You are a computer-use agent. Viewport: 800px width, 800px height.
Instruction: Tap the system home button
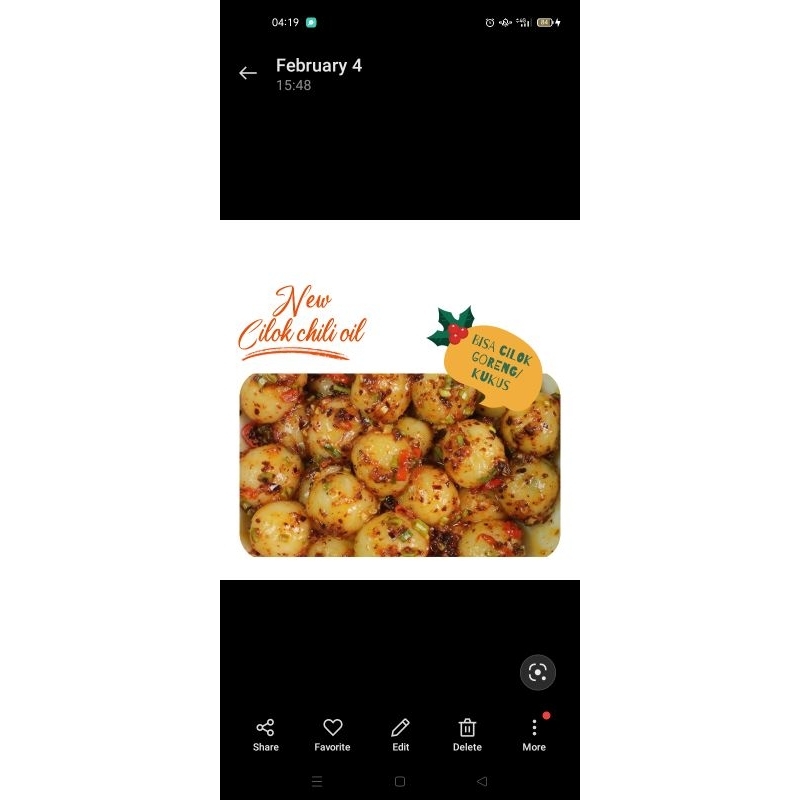pyautogui.click(x=400, y=781)
